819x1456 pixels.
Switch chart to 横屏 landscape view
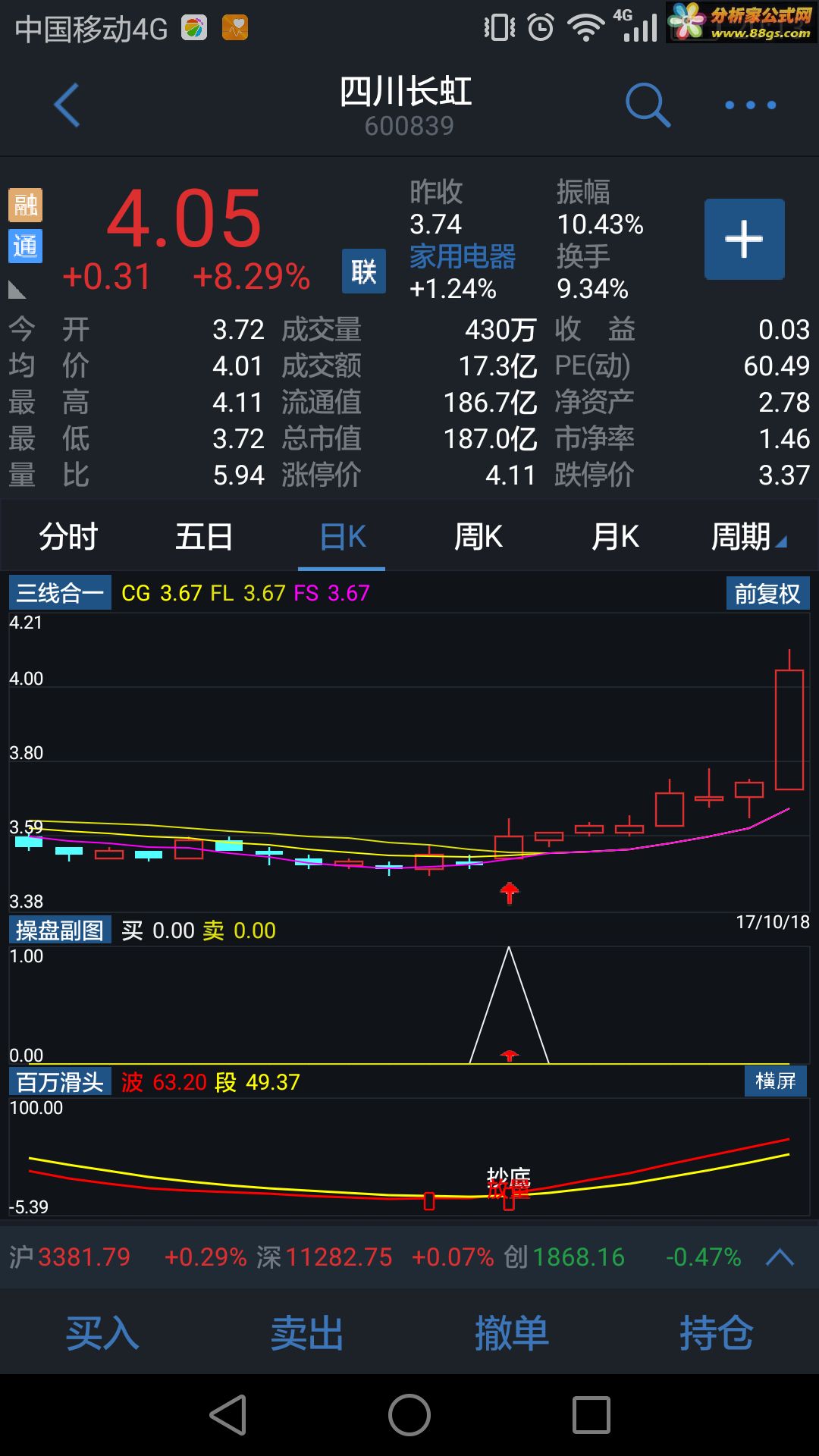[775, 1081]
